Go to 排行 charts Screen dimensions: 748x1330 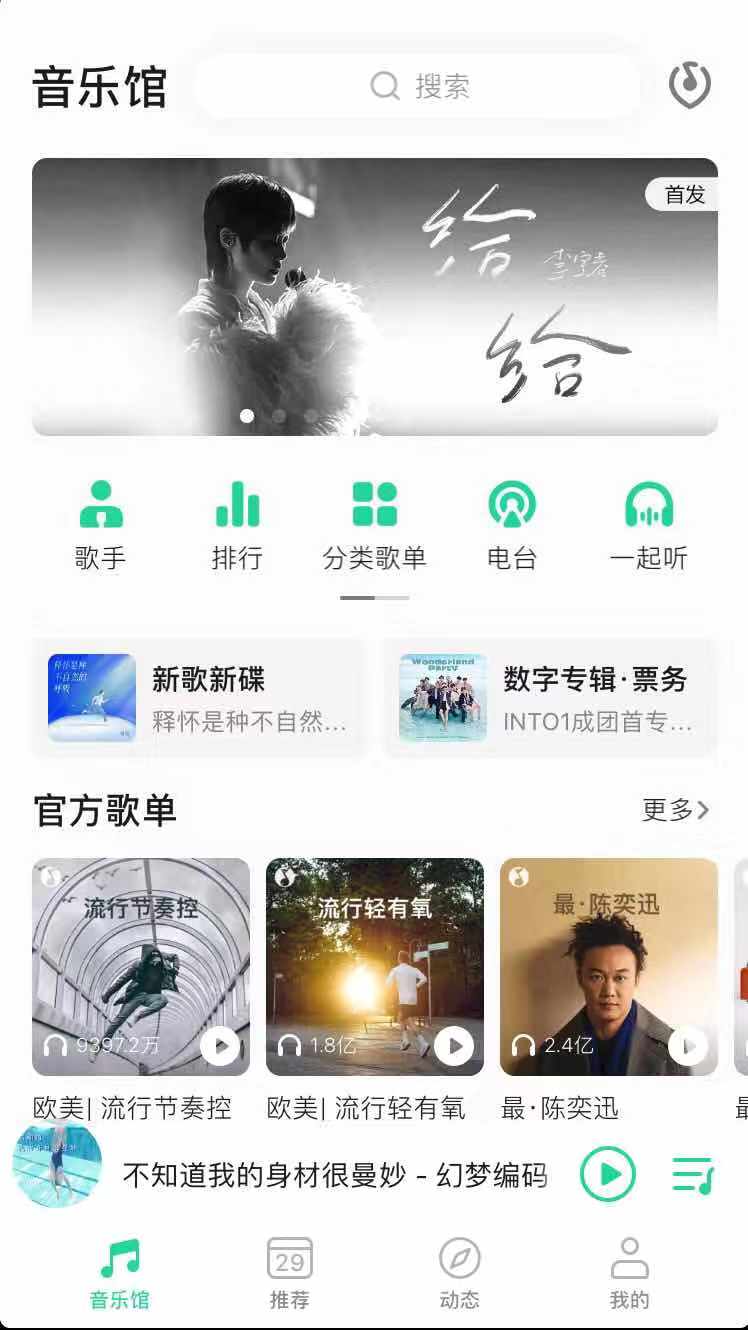click(237, 525)
